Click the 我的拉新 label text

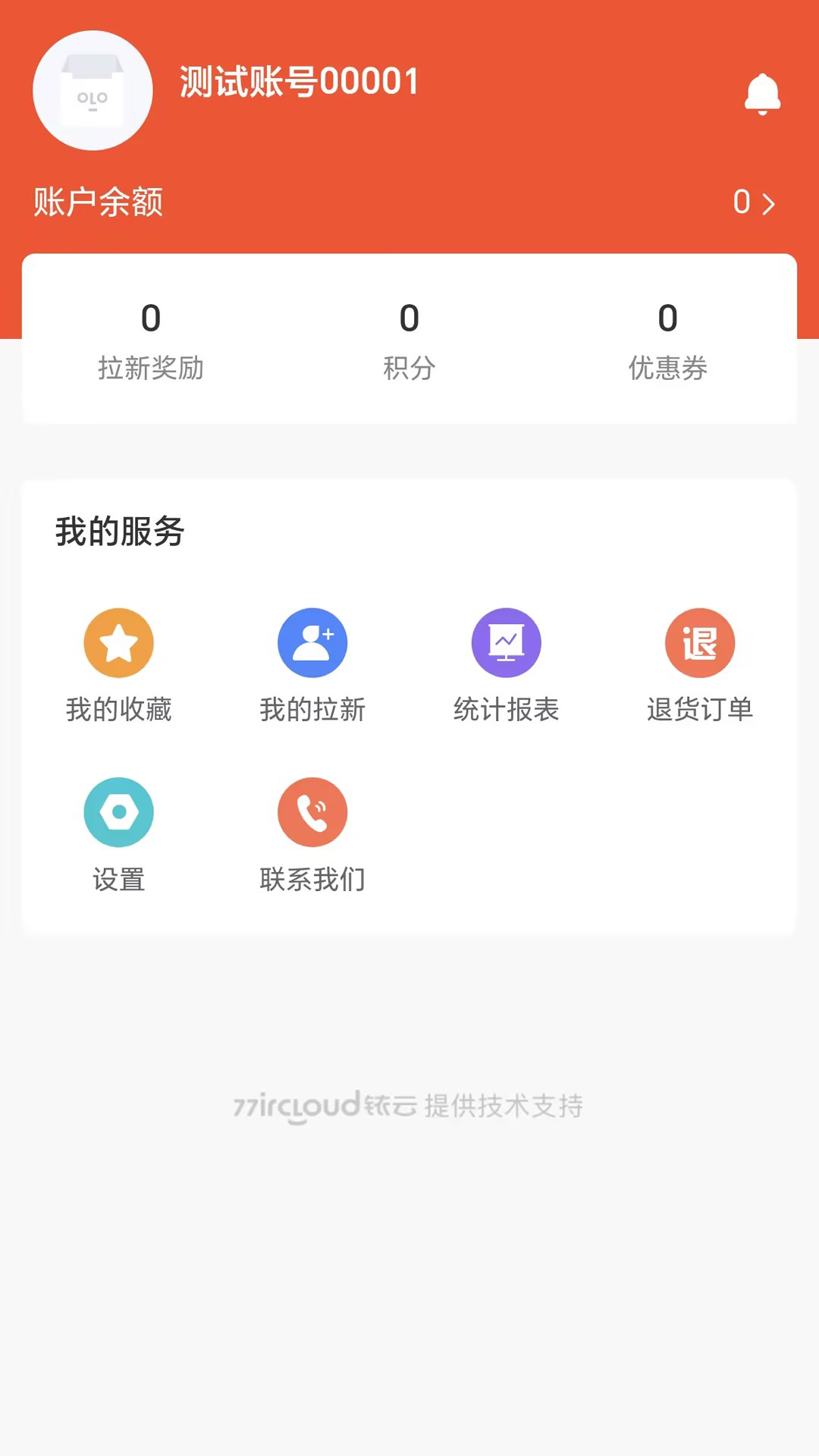[312, 710]
